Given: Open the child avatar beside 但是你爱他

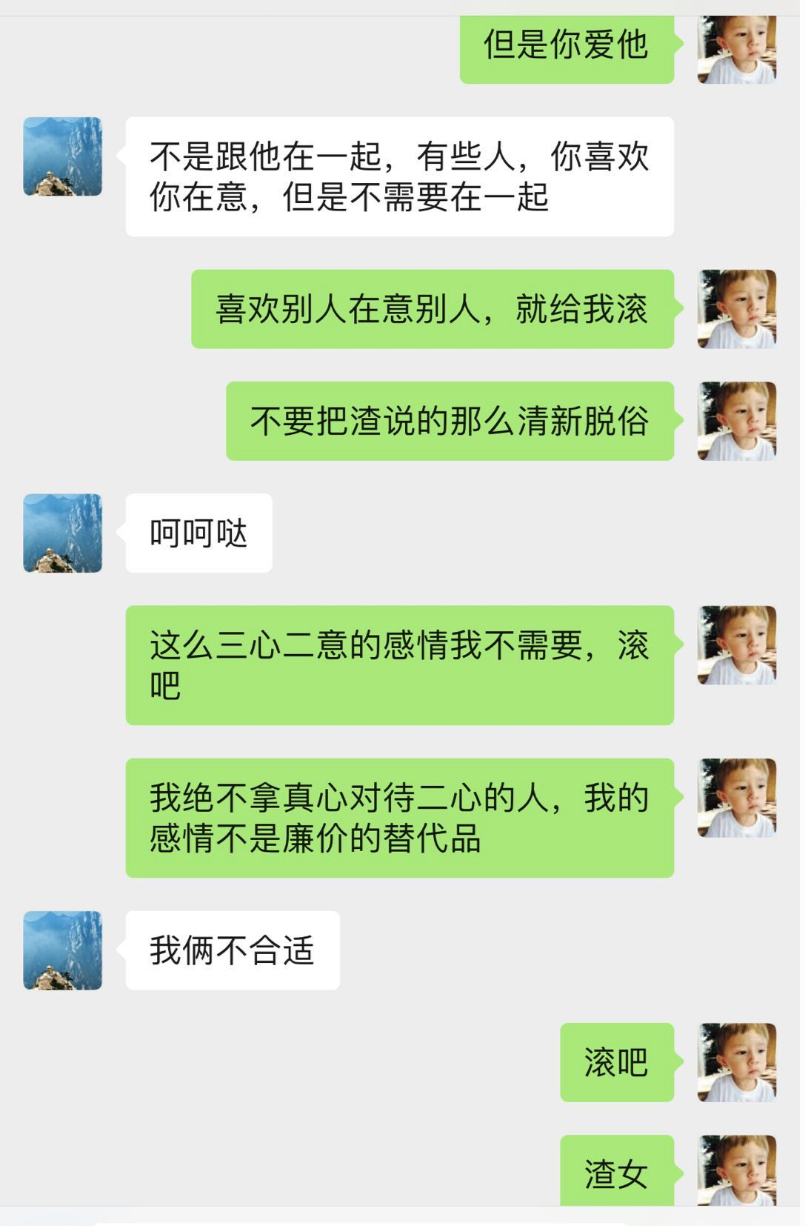Looking at the screenshot, I should (x=737, y=50).
